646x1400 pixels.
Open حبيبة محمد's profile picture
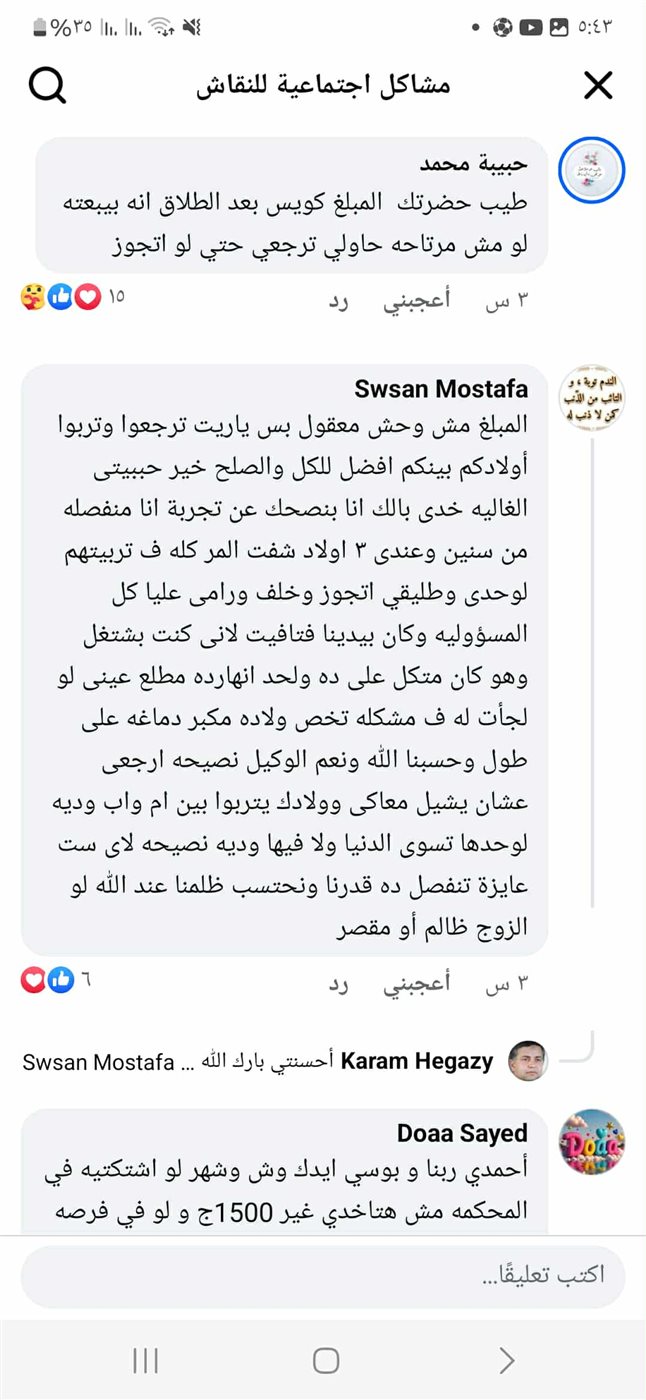pyautogui.click(x=591, y=171)
